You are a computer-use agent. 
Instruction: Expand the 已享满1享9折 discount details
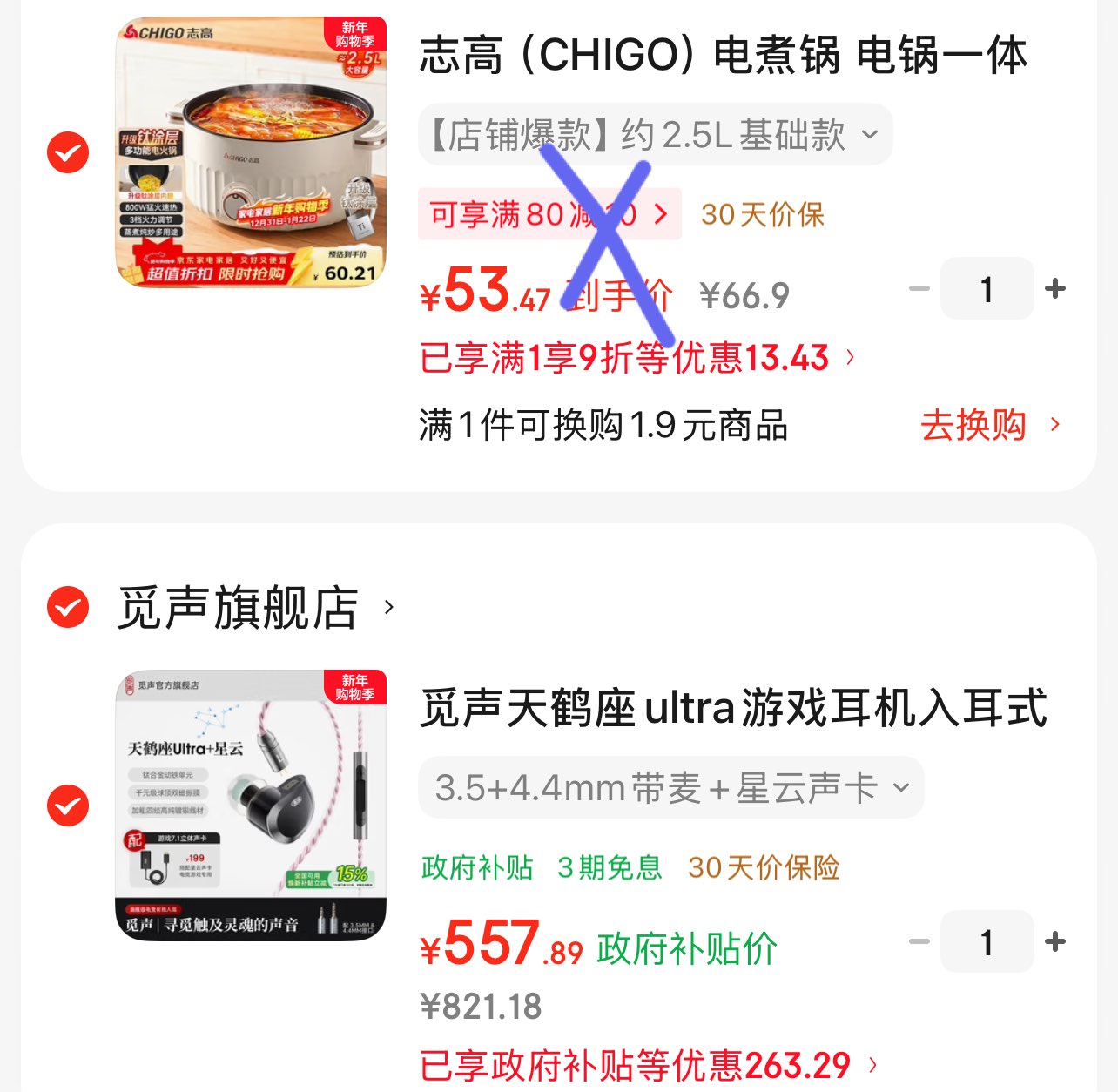[636, 358]
